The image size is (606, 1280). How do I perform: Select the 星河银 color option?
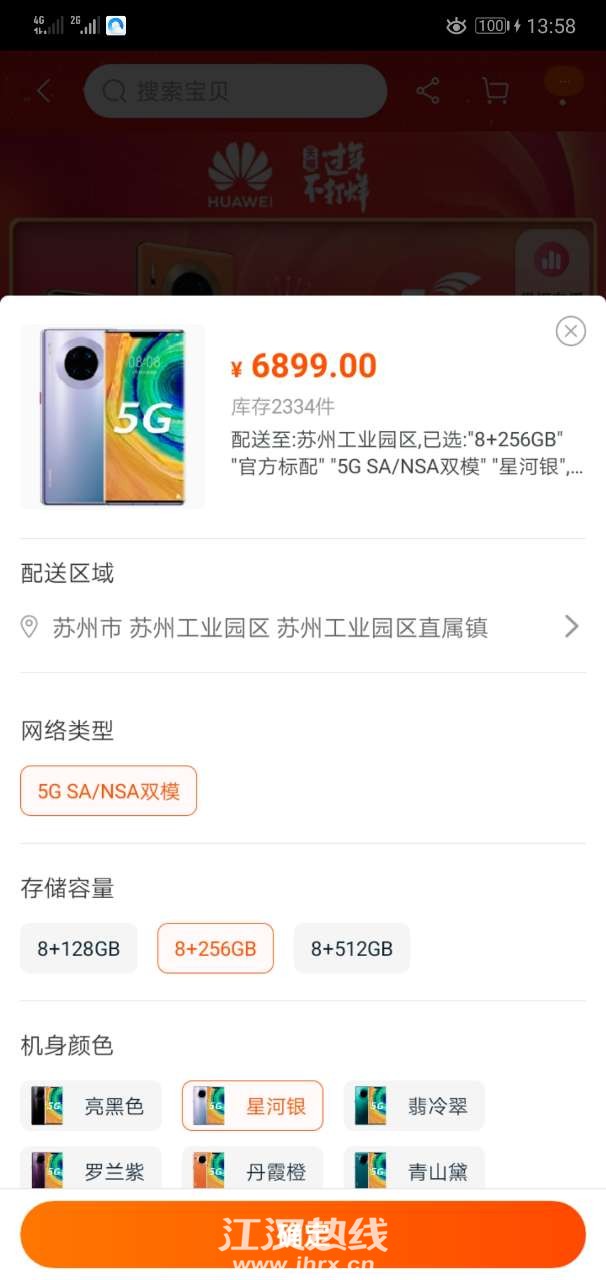tap(252, 1106)
